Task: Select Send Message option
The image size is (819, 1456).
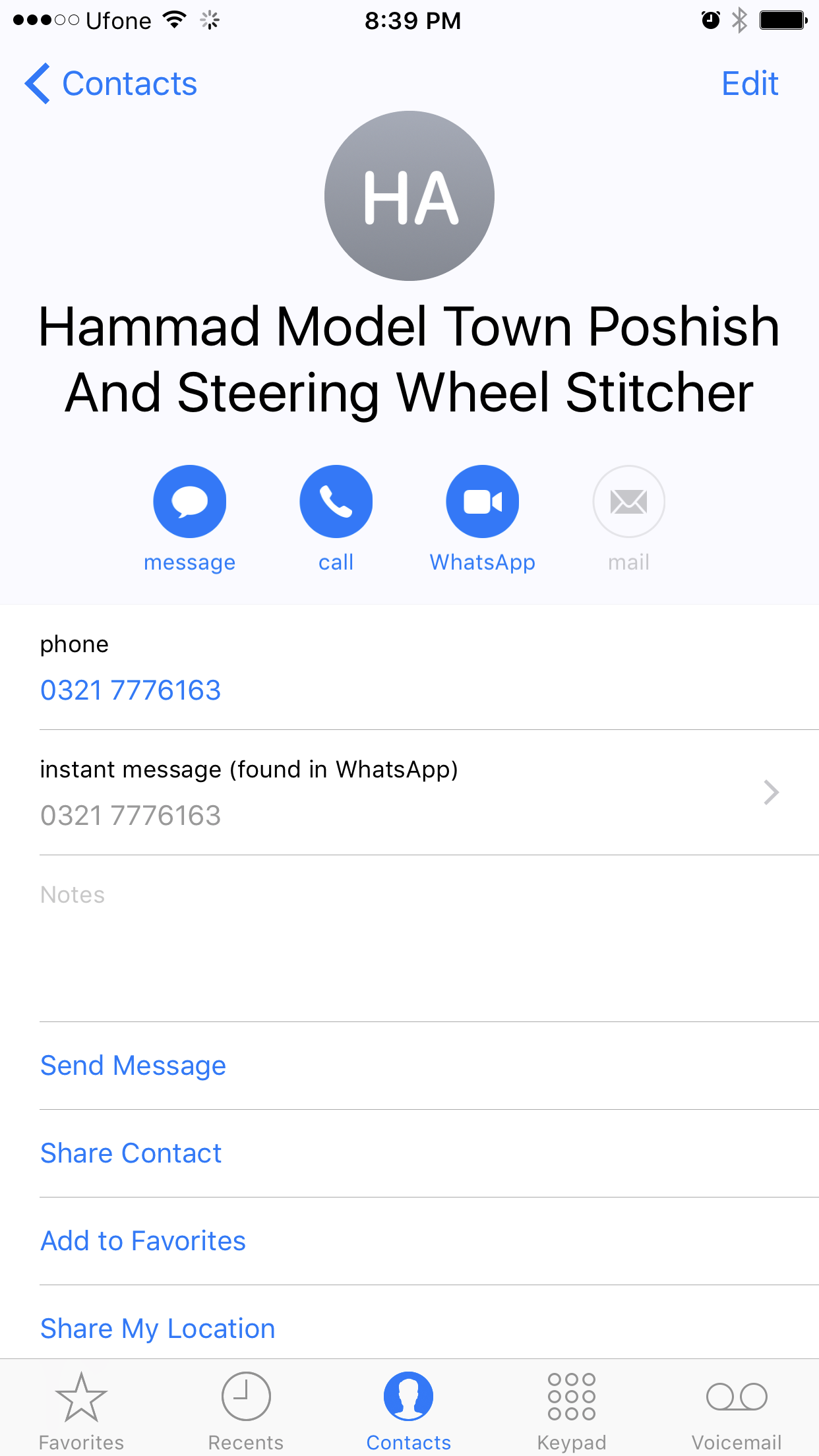Action: click(133, 1066)
